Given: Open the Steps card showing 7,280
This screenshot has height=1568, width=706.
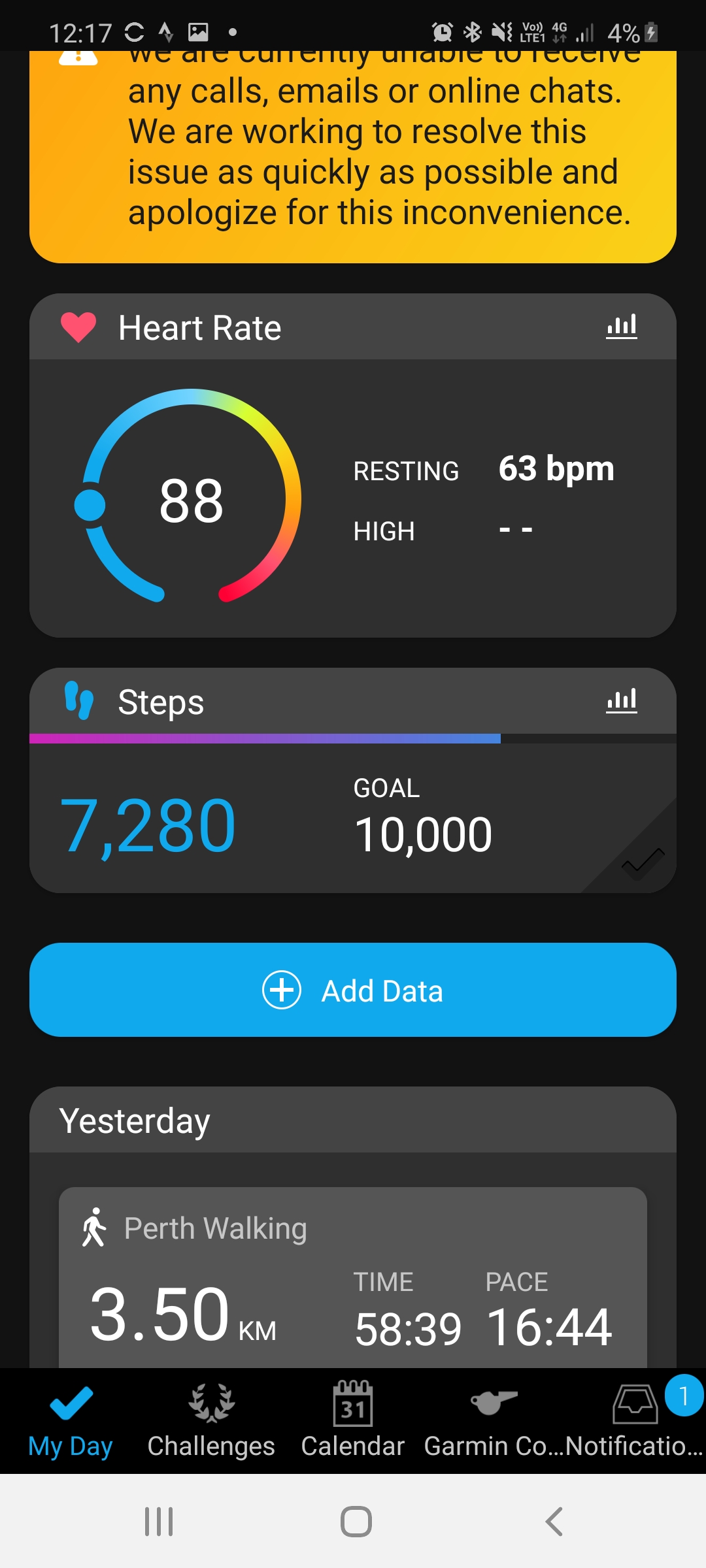Looking at the screenshot, I should click(353, 817).
